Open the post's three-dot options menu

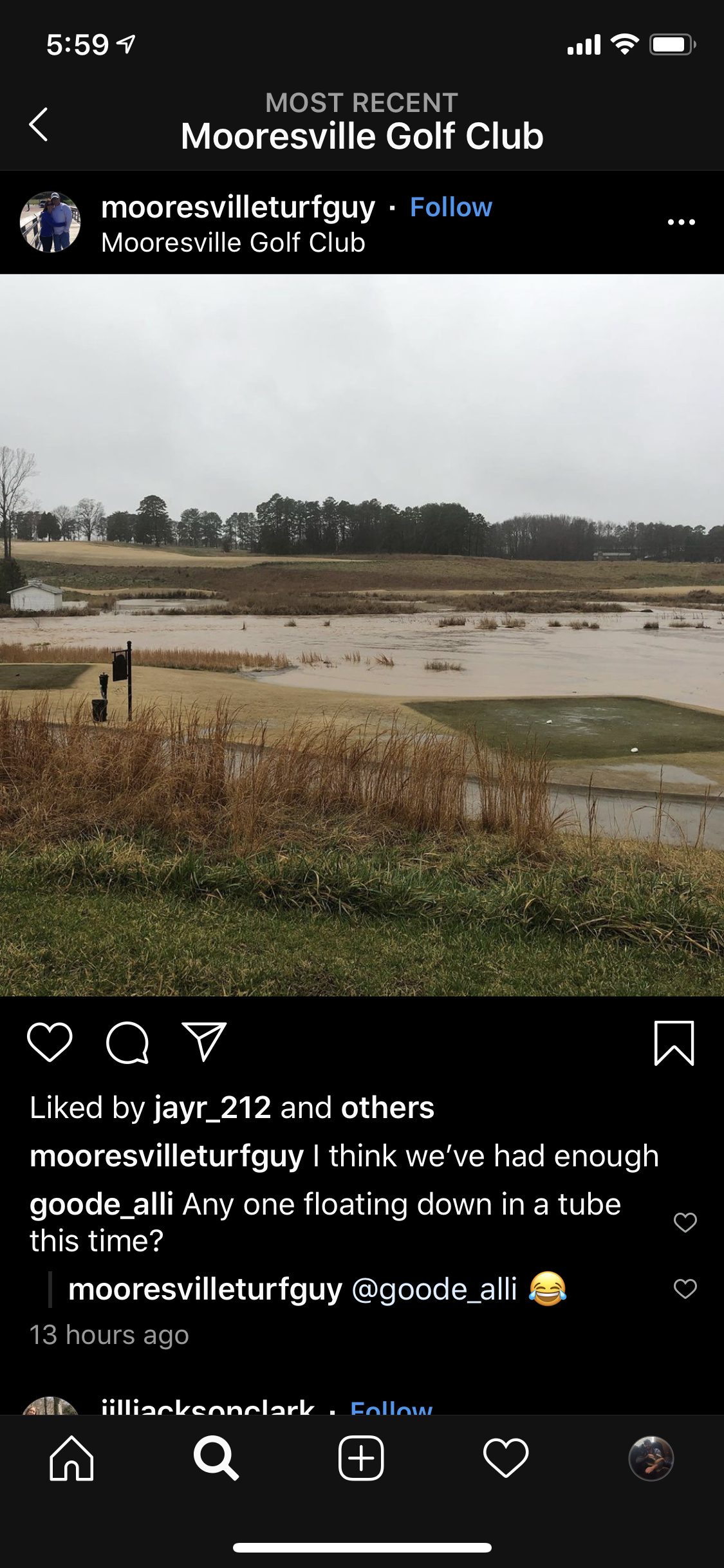point(681,222)
